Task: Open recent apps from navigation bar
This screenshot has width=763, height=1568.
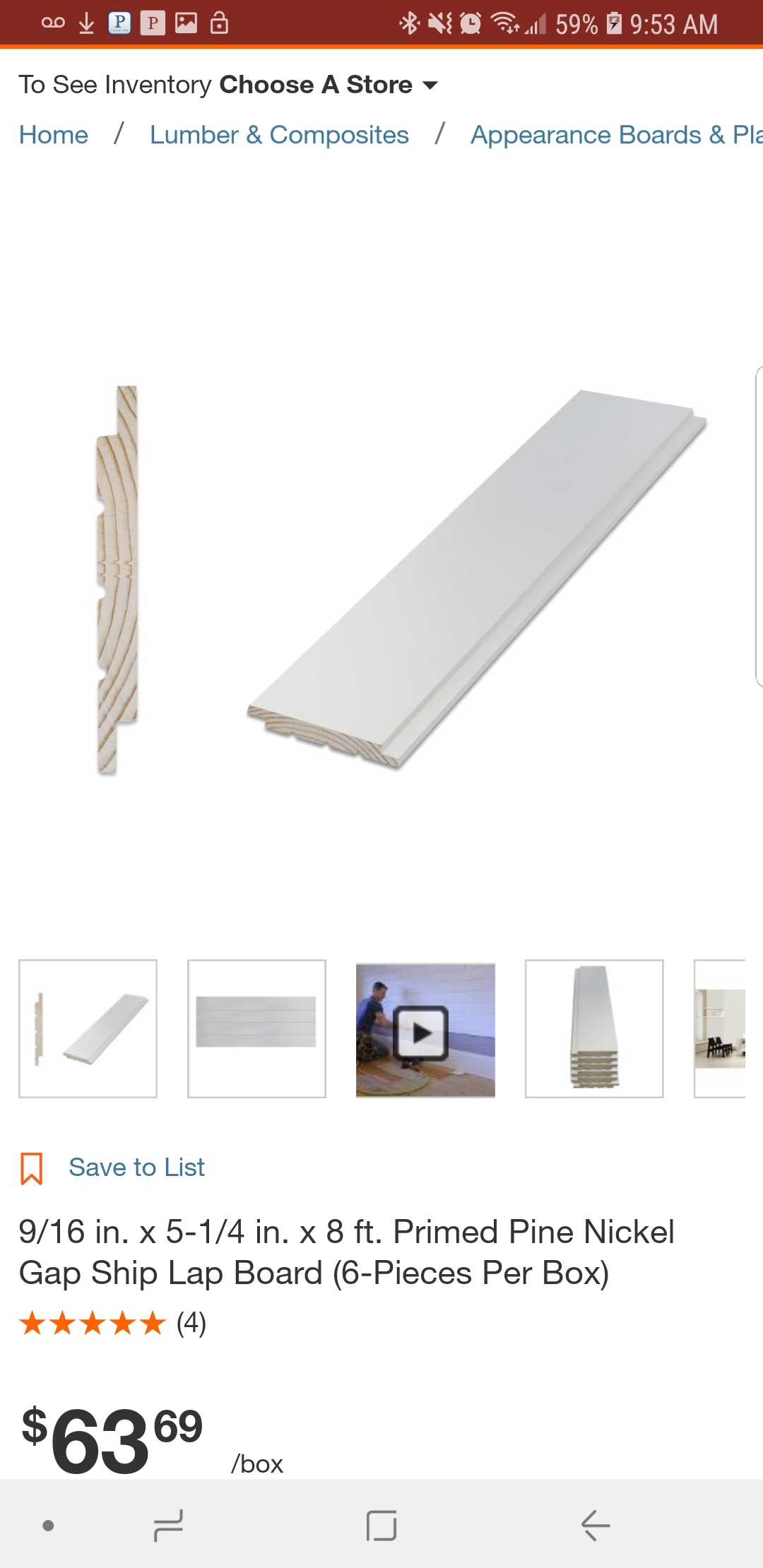Action: pyautogui.click(x=168, y=1526)
